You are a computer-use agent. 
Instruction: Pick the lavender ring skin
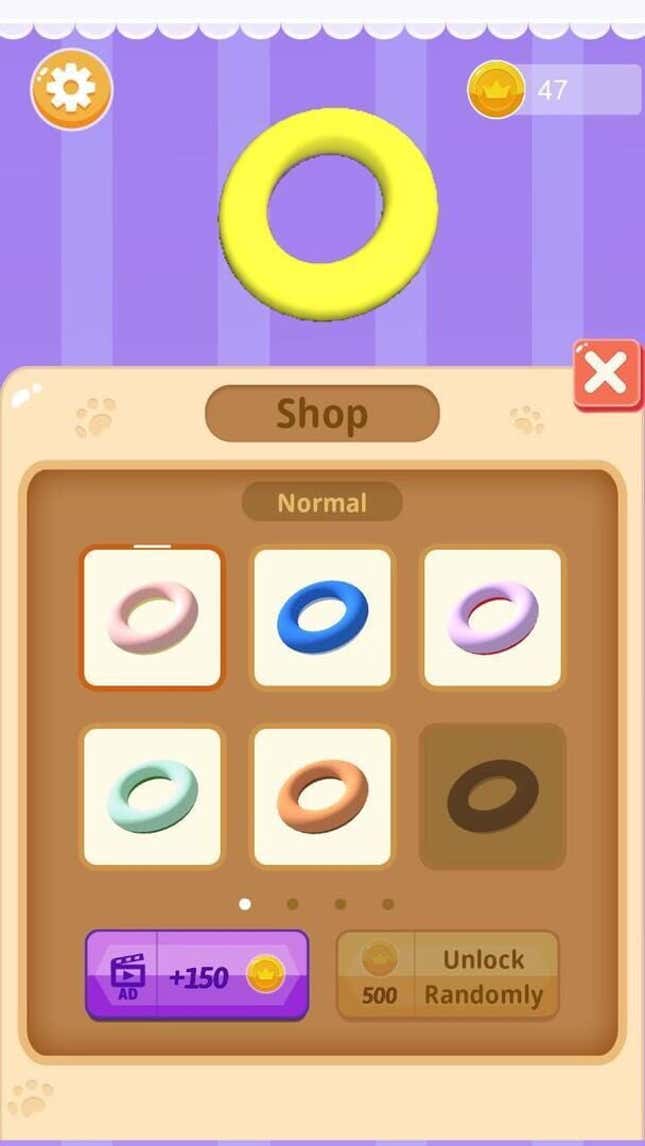pos(492,617)
